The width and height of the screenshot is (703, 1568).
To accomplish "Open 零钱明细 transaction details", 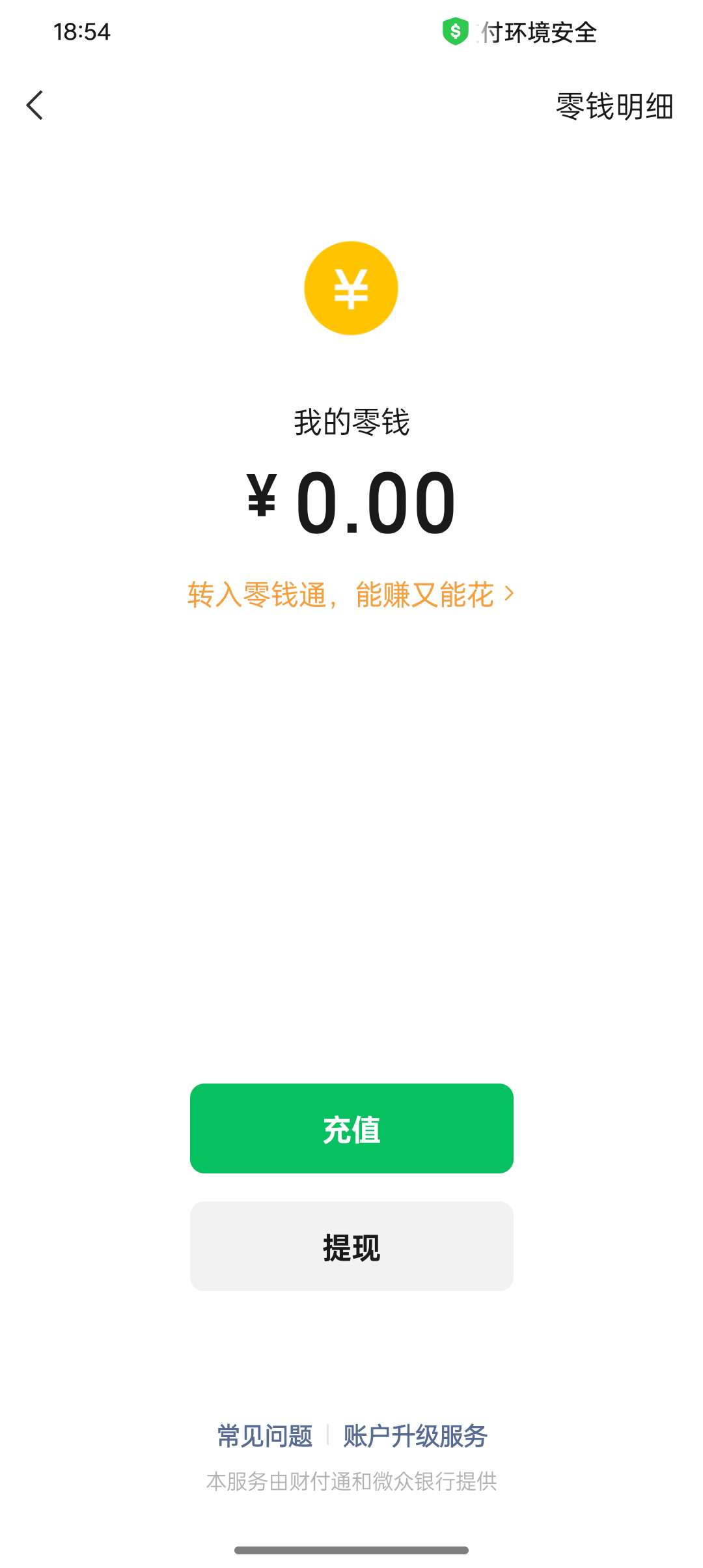I will [614, 106].
